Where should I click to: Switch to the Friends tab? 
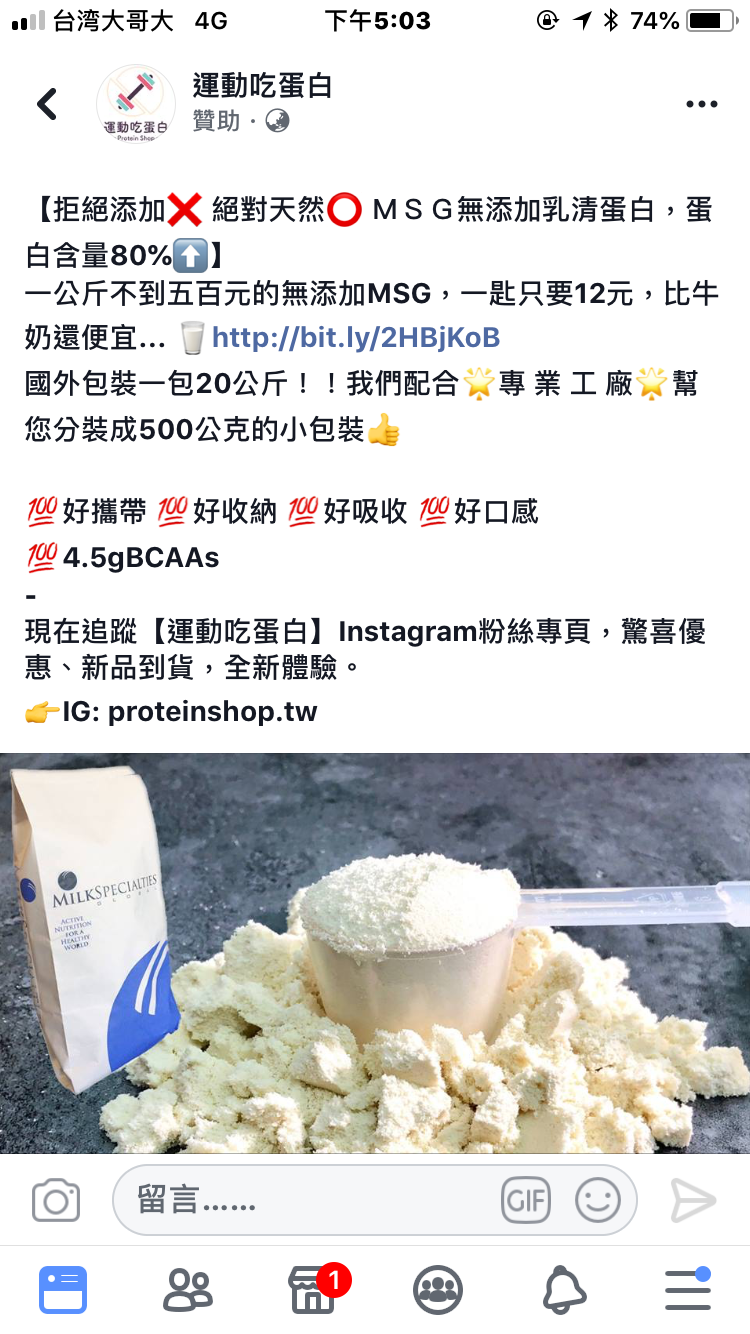click(x=188, y=1290)
